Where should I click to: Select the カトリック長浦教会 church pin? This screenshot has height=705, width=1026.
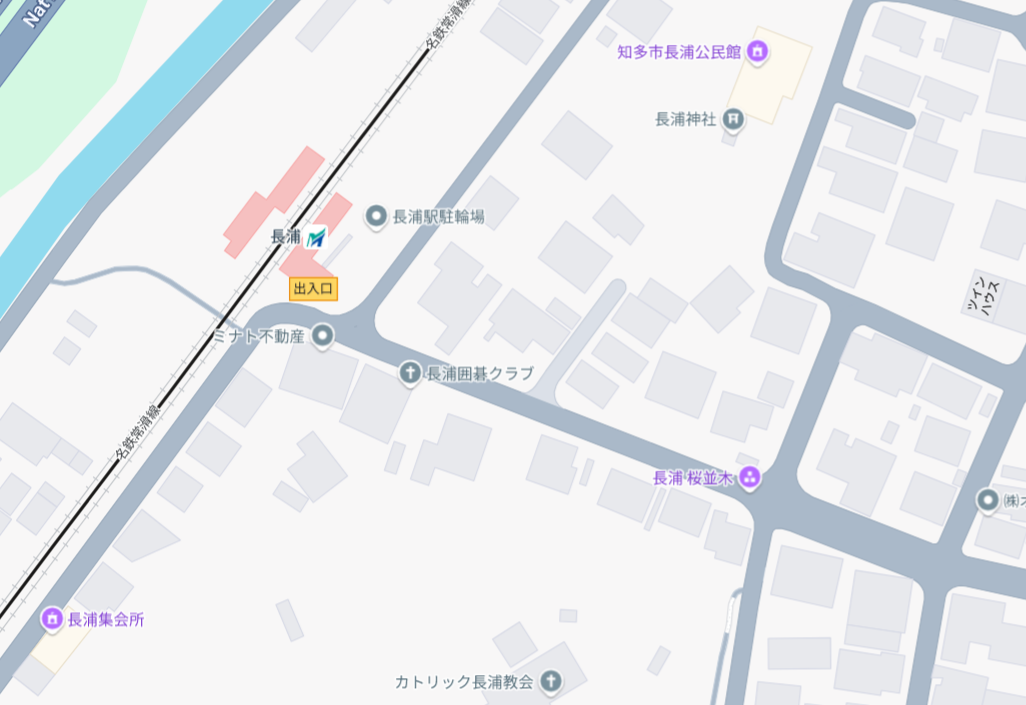(549, 682)
